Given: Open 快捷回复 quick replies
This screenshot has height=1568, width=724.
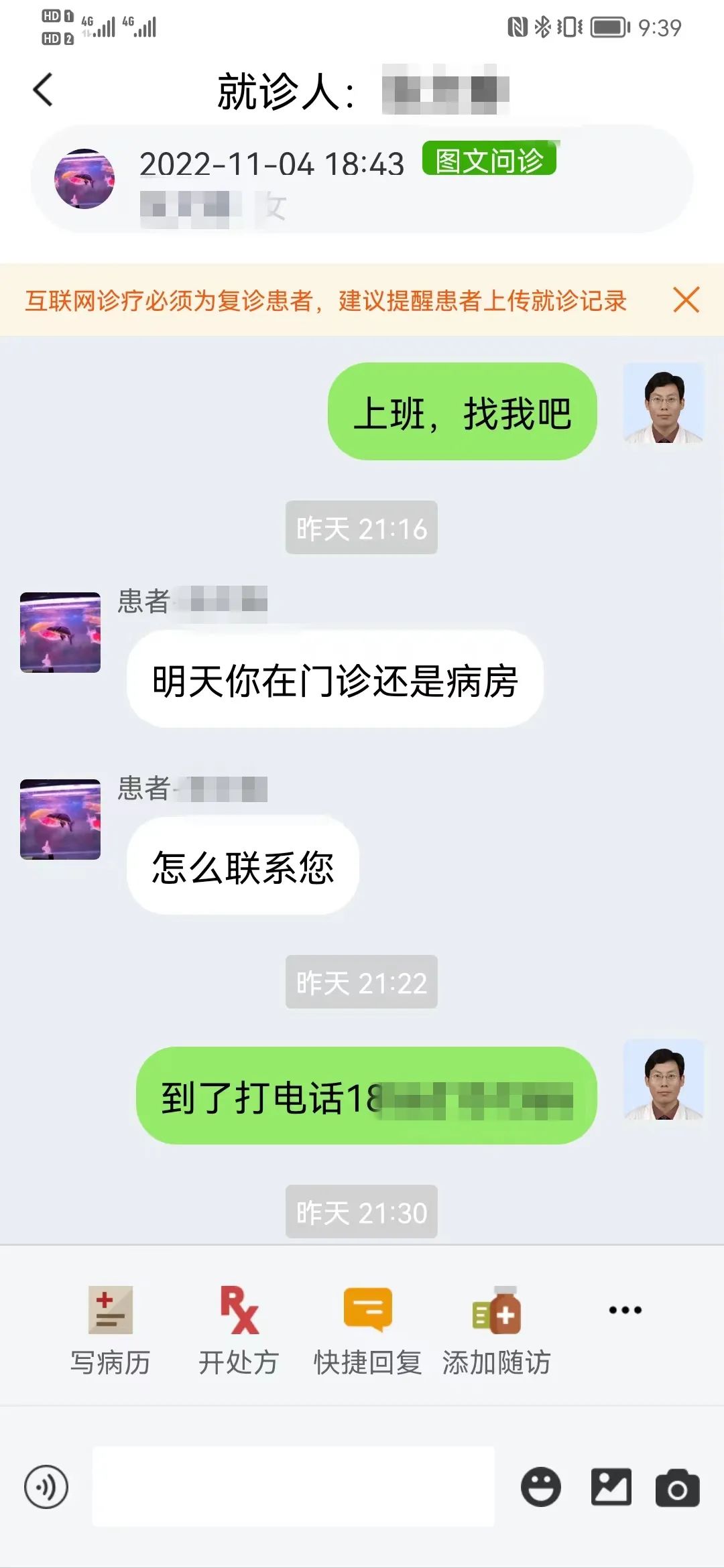Looking at the screenshot, I should [367, 1328].
